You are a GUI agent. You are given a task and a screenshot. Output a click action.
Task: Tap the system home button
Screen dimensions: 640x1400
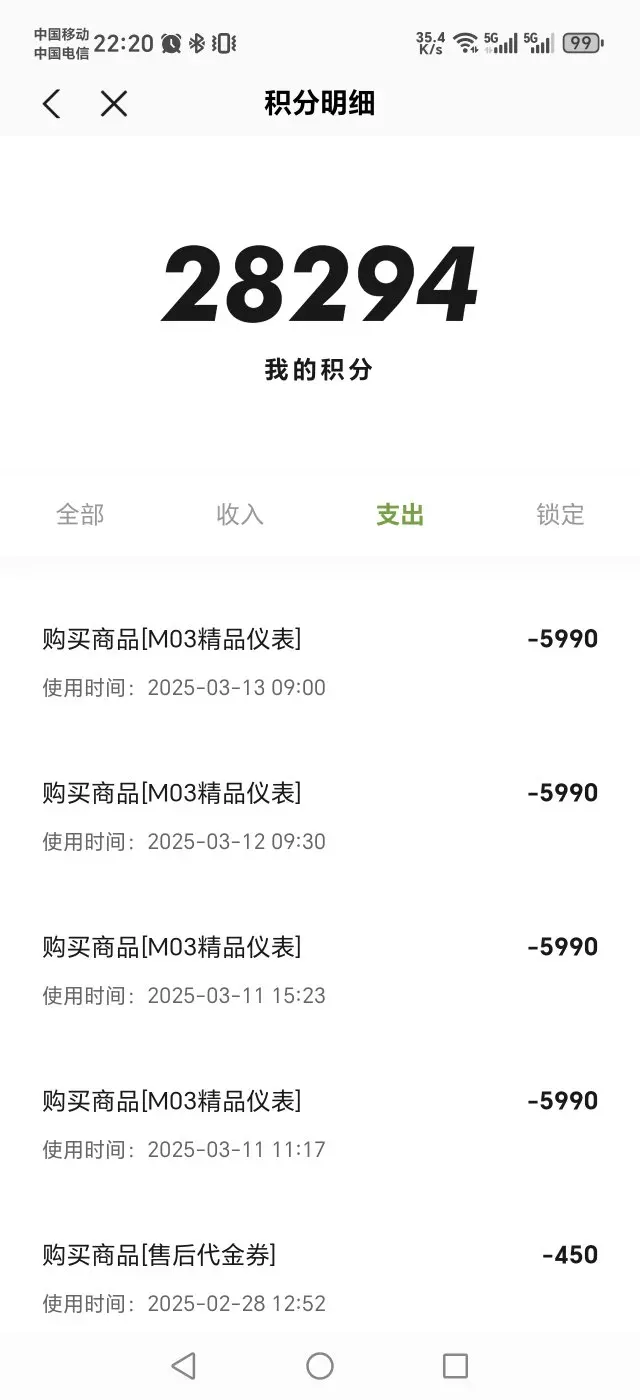coord(320,1366)
